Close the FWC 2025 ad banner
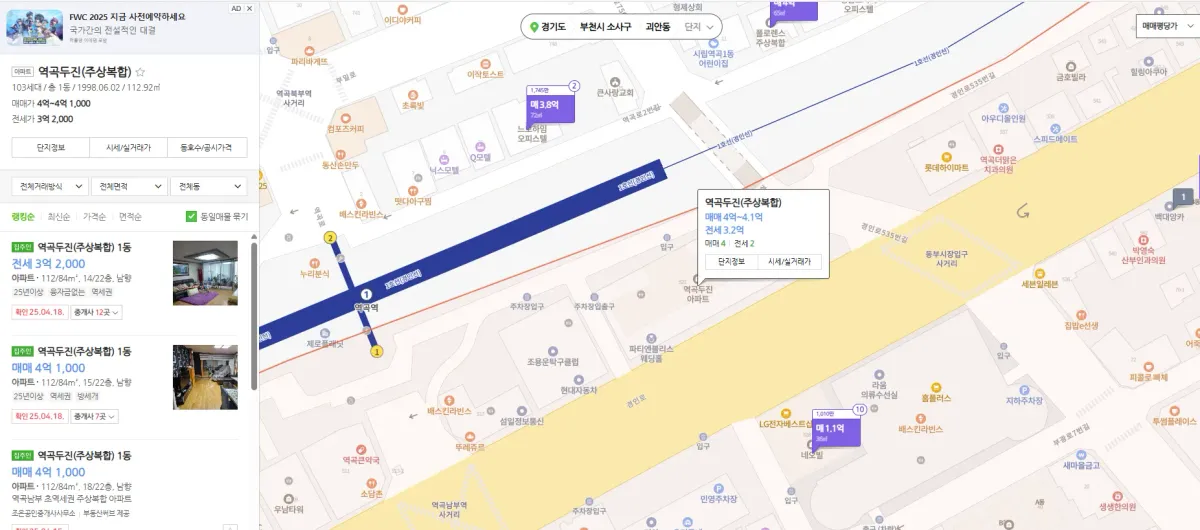This screenshot has width=1200, height=530. point(249,8)
